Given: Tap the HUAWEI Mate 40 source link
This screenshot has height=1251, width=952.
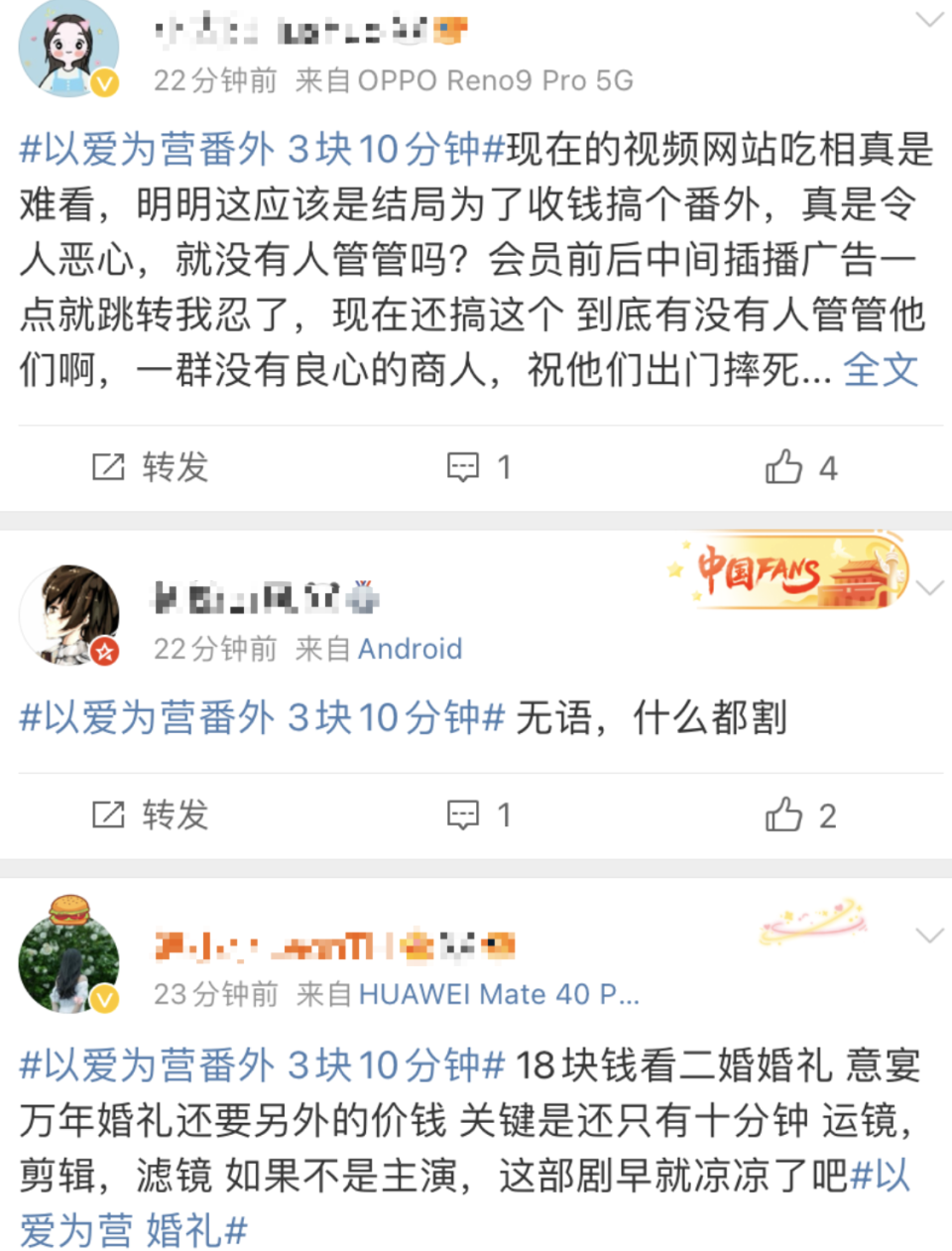Looking at the screenshot, I should pos(498,994).
